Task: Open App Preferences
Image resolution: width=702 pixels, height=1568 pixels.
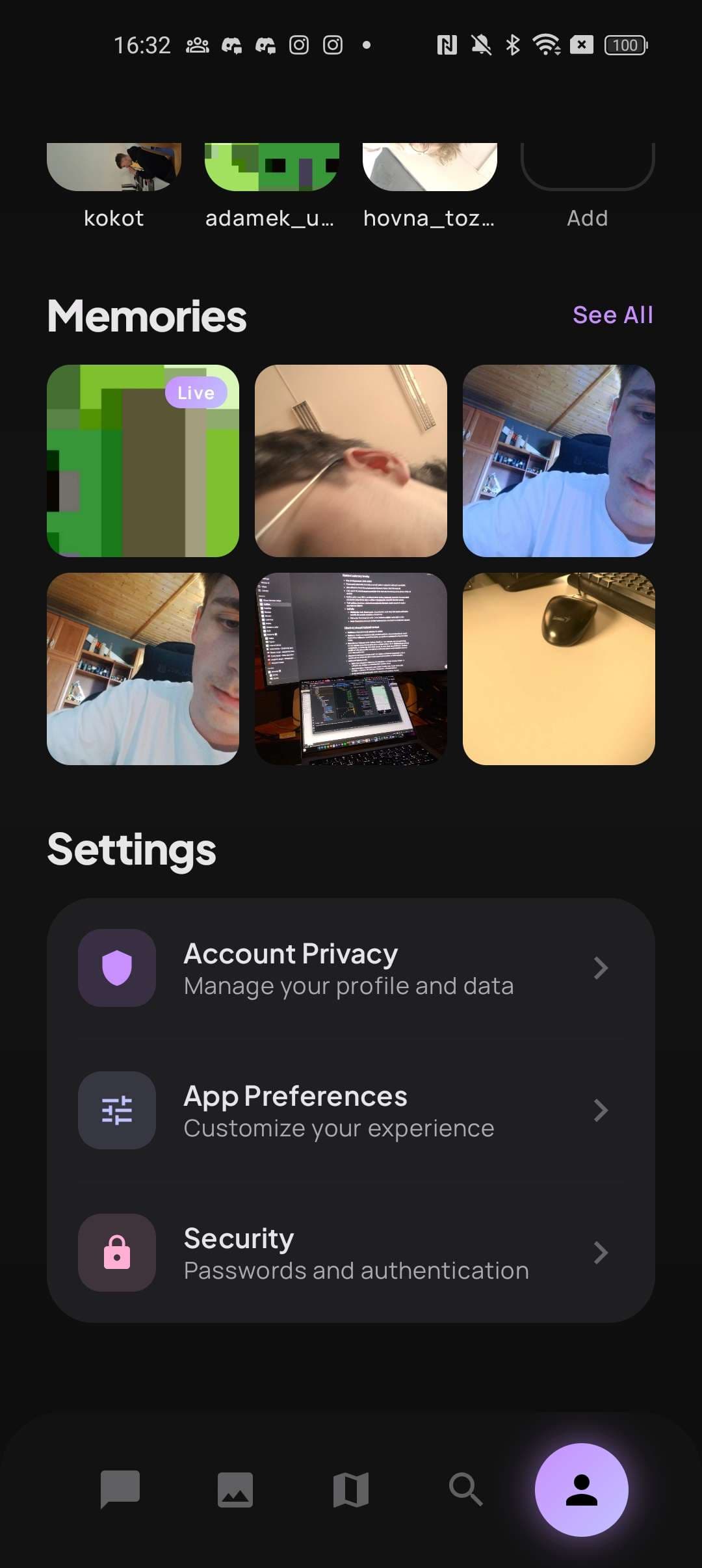Action: click(x=351, y=1110)
